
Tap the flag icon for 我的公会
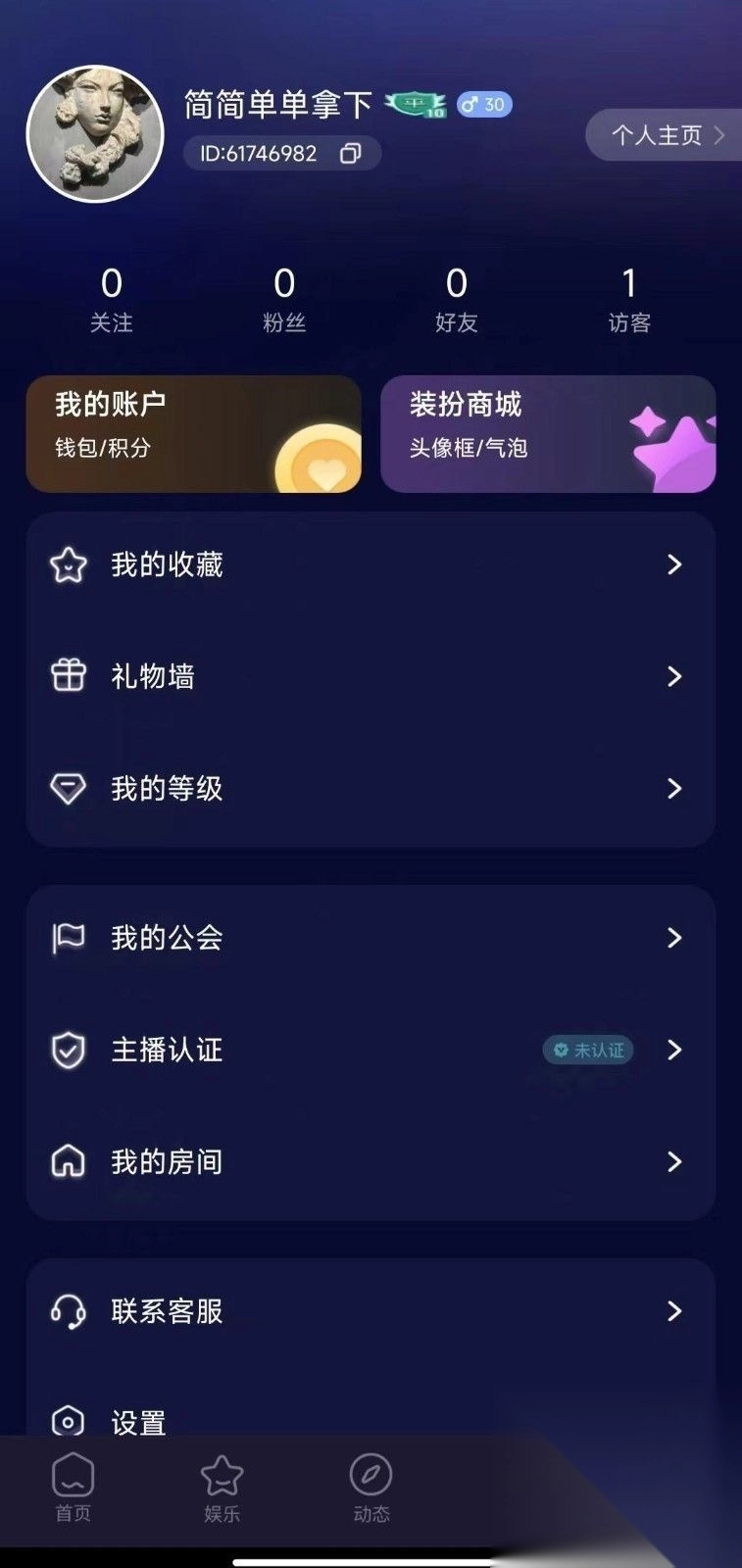[x=67, y=938]
